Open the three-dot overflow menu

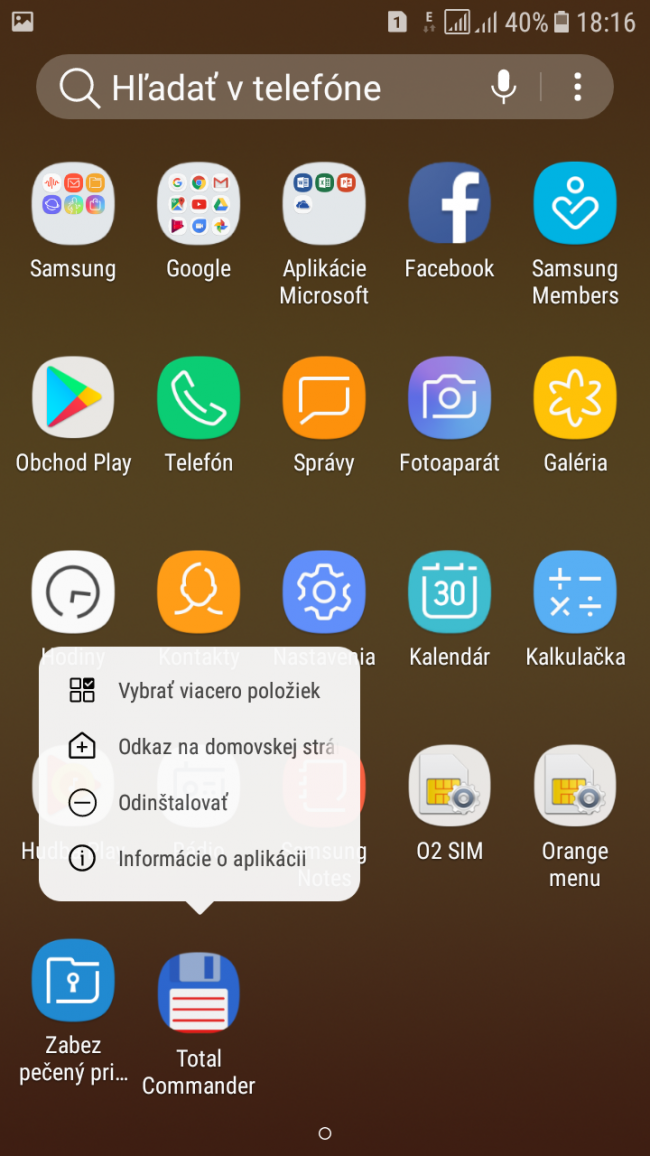(577, 88)
